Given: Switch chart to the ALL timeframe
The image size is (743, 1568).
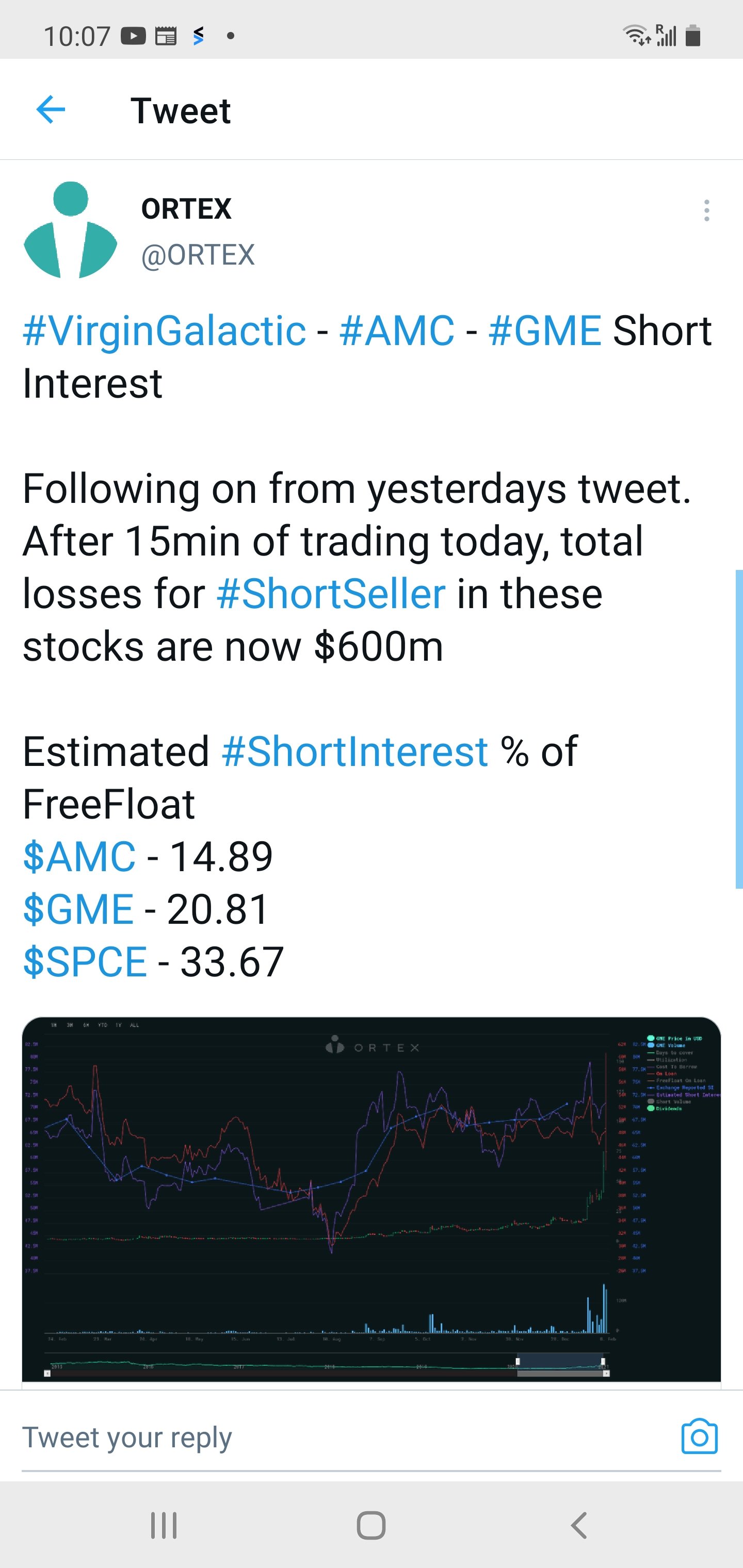Looking at the screenshot, I should (135, 1025).
